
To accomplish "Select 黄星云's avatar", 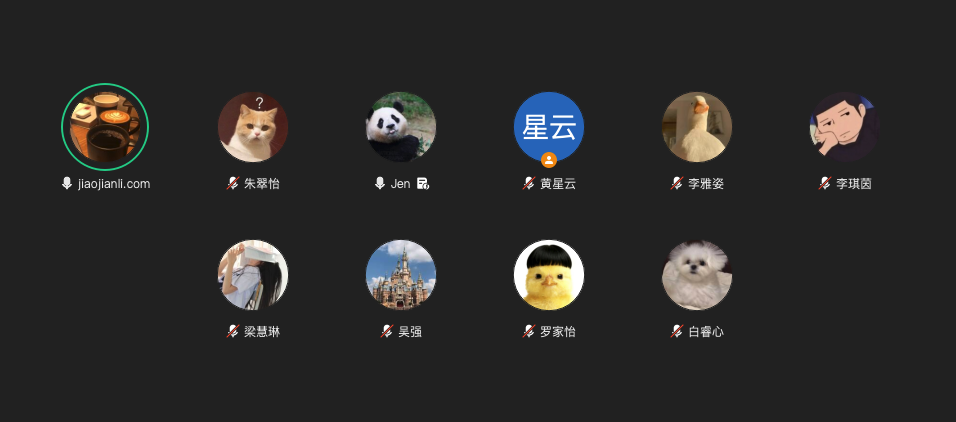I will (549, 127).
